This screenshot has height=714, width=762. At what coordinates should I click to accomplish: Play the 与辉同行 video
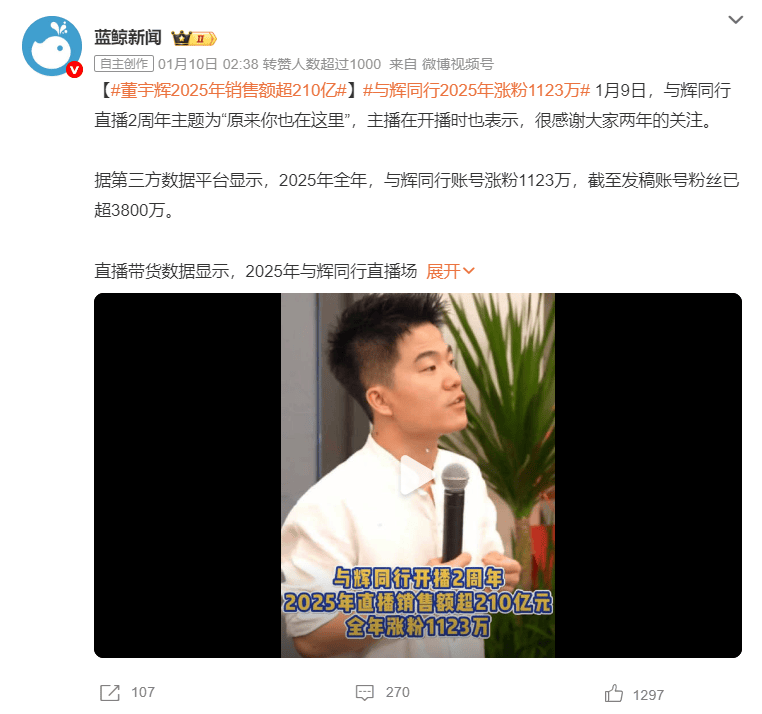[x=417, y=475]
